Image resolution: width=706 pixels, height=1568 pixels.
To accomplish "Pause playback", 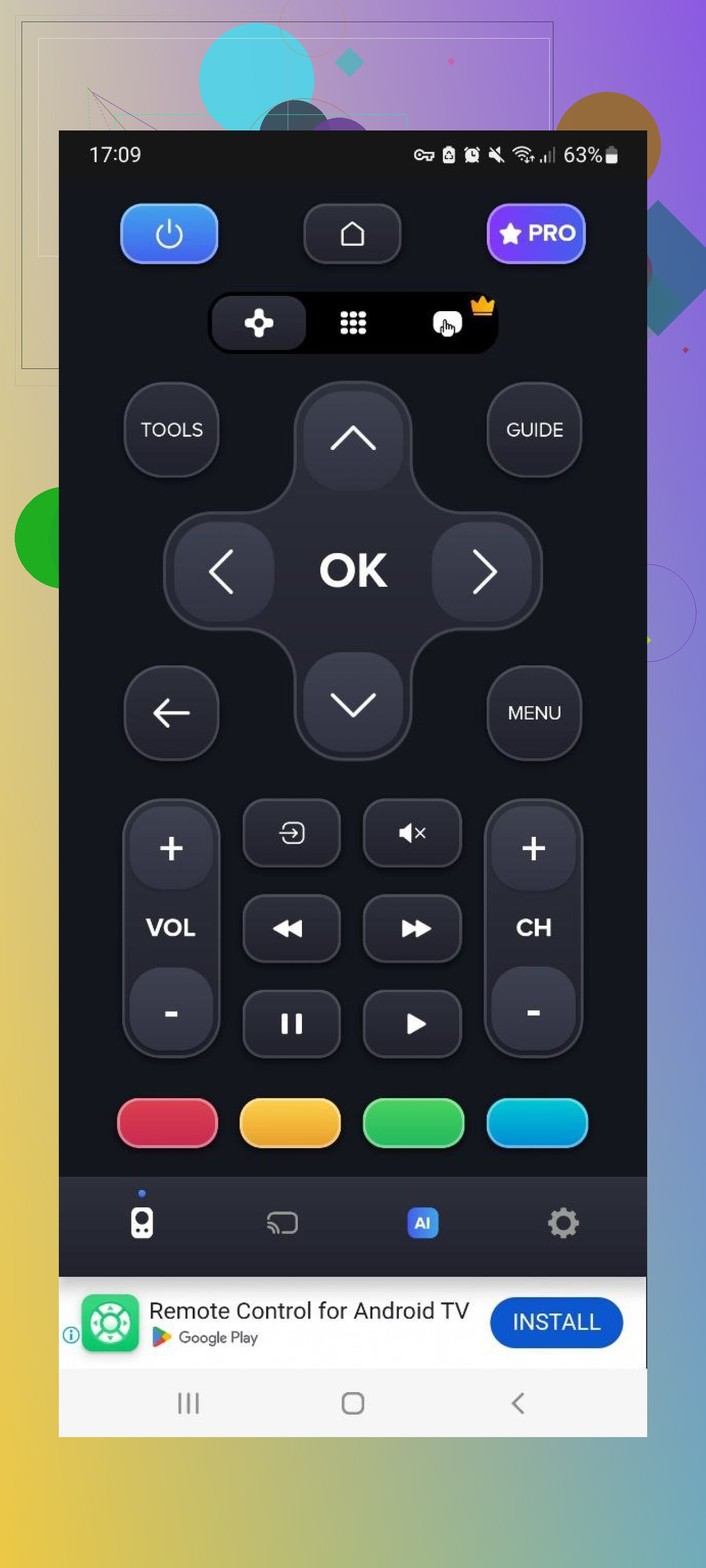I will click(x=292, y=1023).
